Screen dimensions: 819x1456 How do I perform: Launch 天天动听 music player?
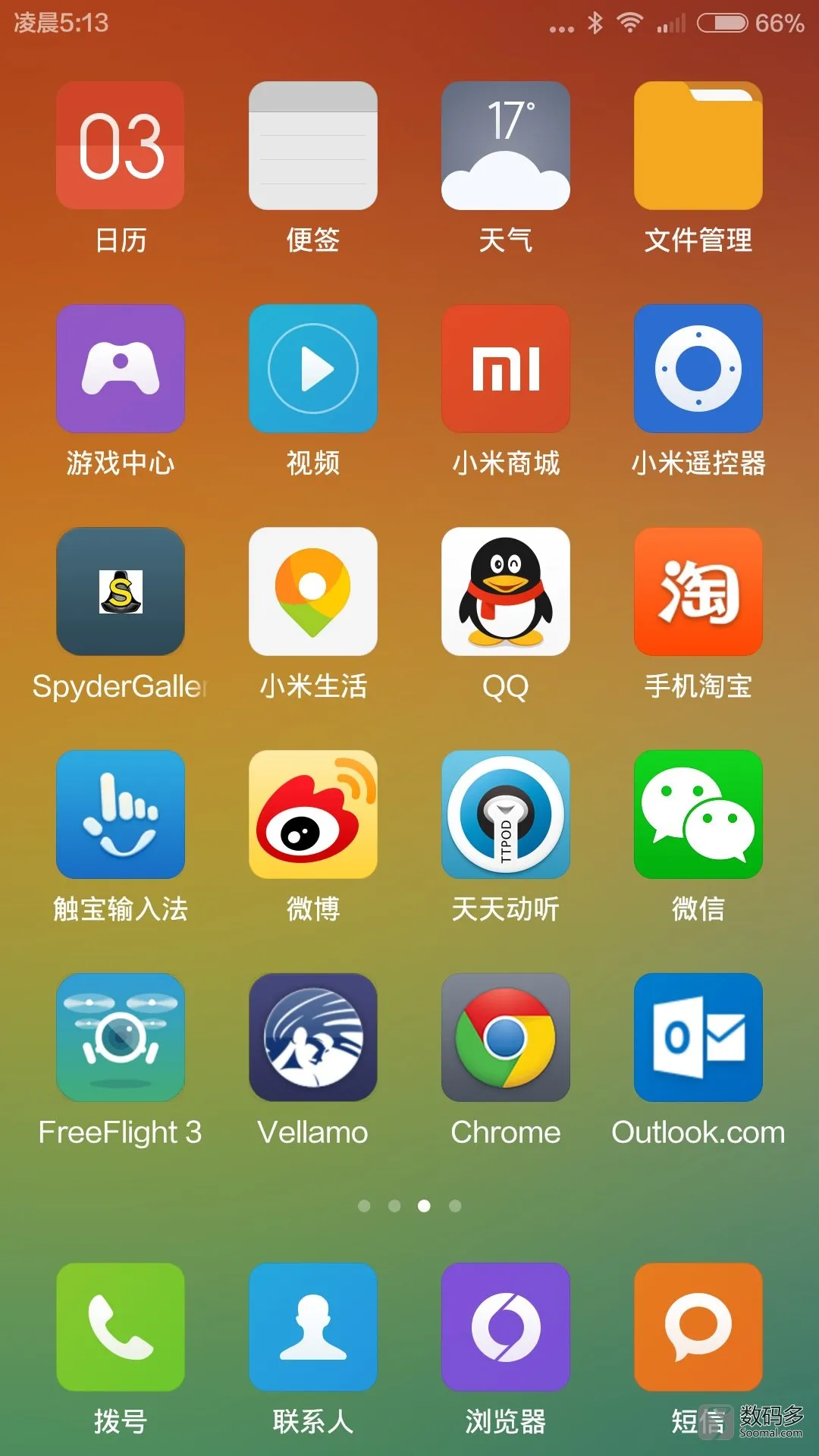(506, 814)
